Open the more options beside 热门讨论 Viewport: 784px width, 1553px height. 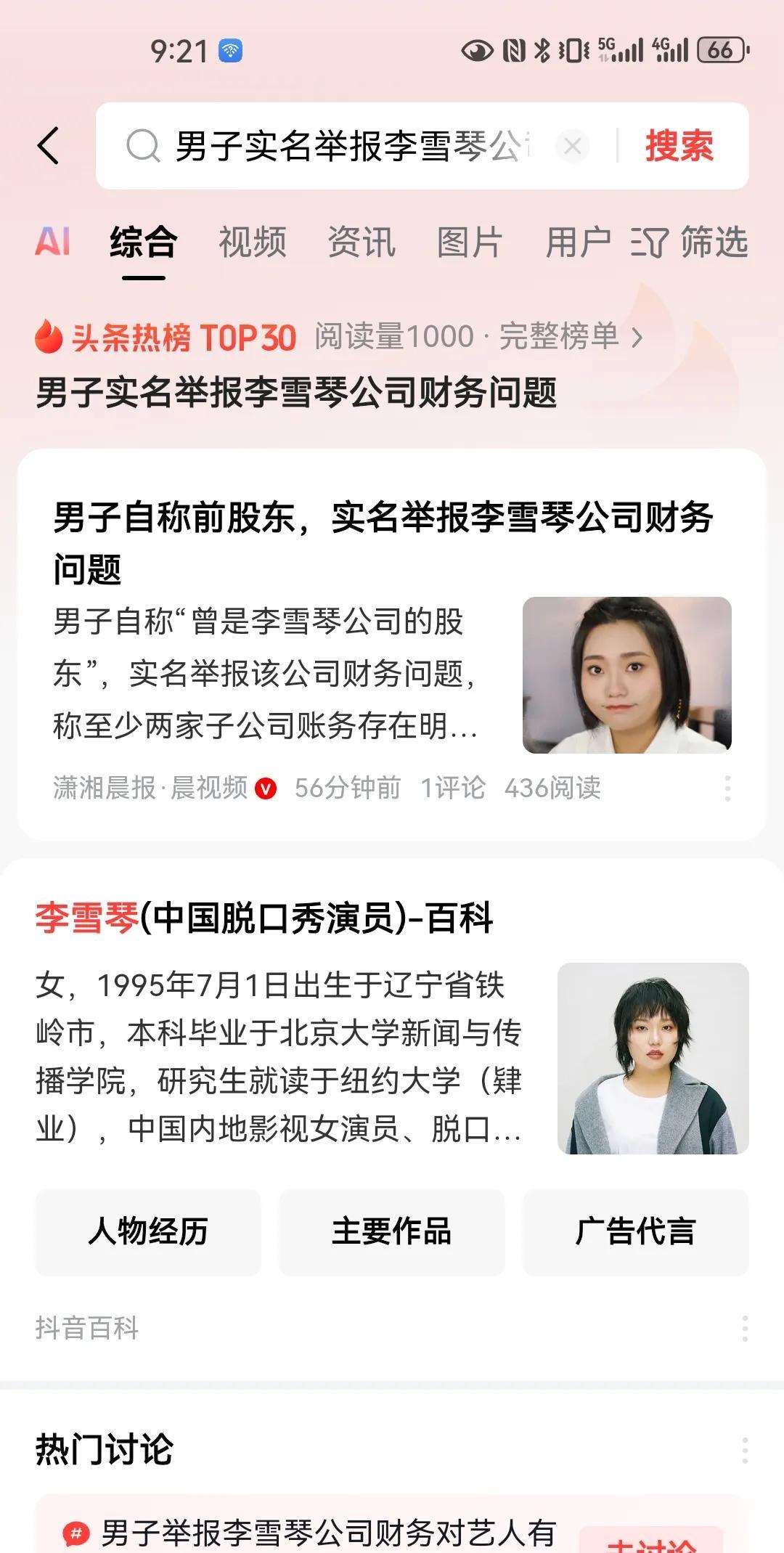click(745, 1450)
